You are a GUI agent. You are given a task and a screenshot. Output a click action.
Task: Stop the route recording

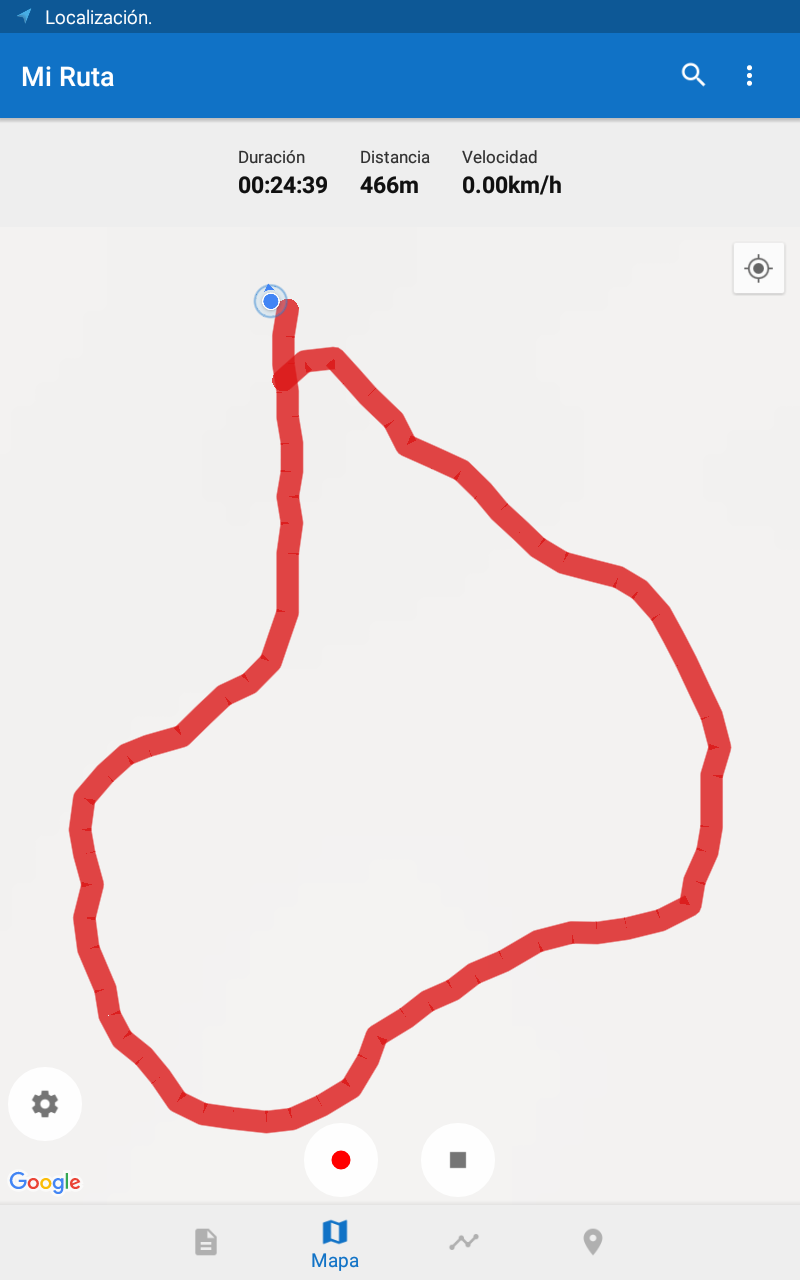pos(458,1160)
